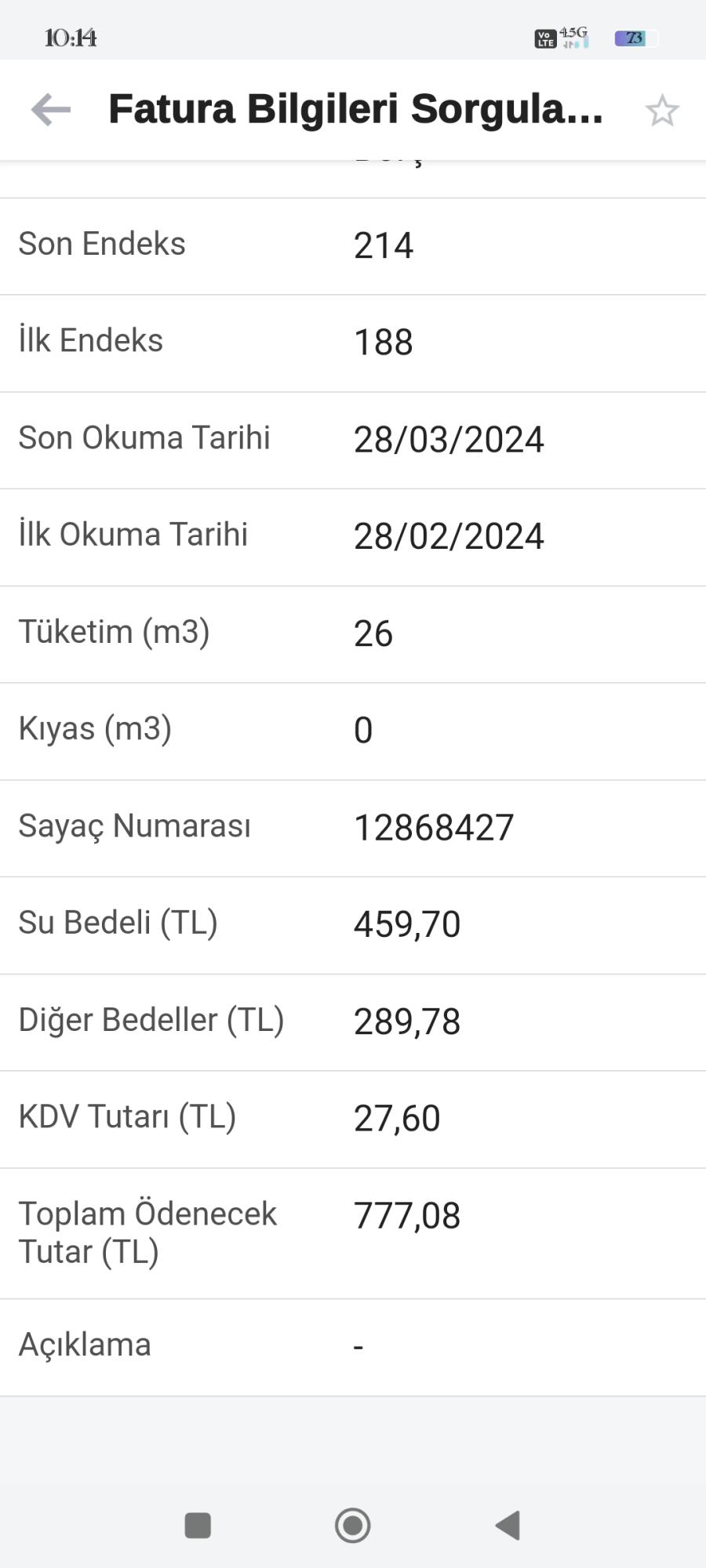Tap the 4.5G signal indicator

pyautogui.click(x=573, y=35)
